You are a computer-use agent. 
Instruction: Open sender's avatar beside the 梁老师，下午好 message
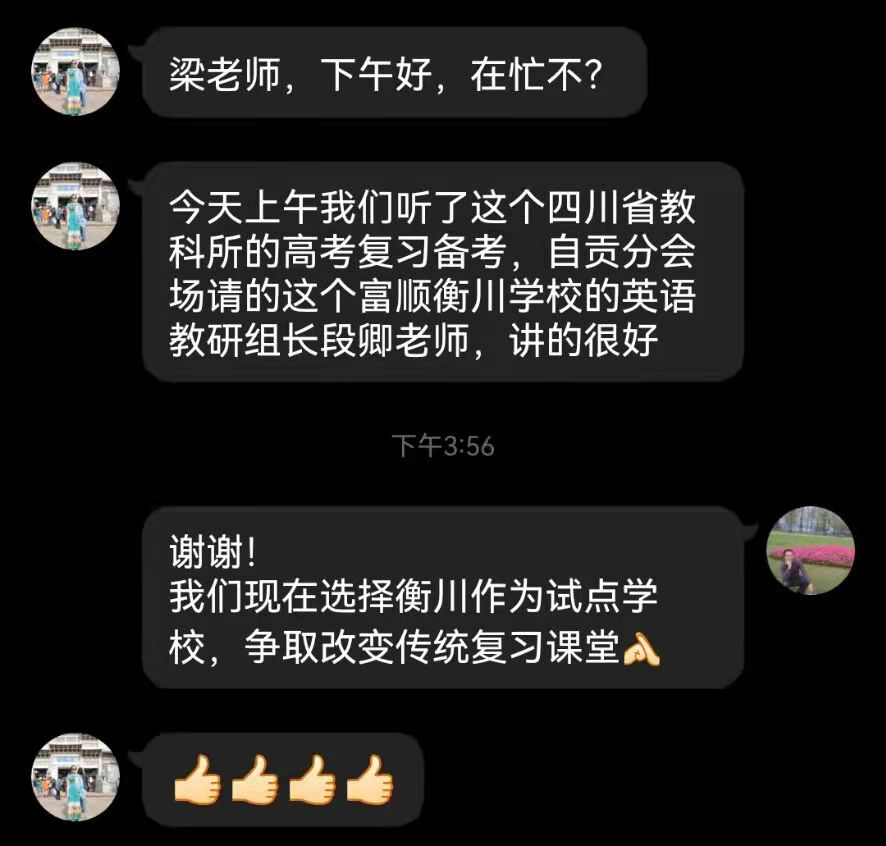click(75, 72)
